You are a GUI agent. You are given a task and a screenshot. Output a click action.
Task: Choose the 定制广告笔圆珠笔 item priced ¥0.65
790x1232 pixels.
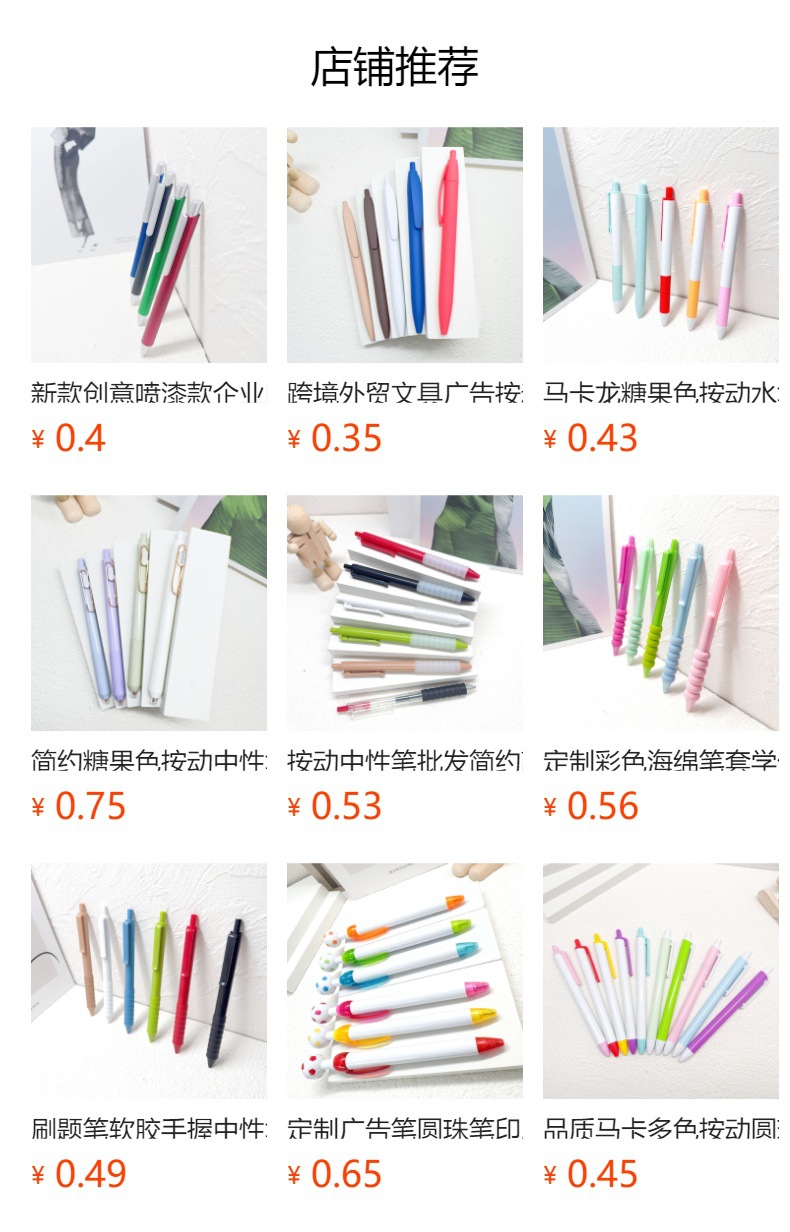pos(404,981)
